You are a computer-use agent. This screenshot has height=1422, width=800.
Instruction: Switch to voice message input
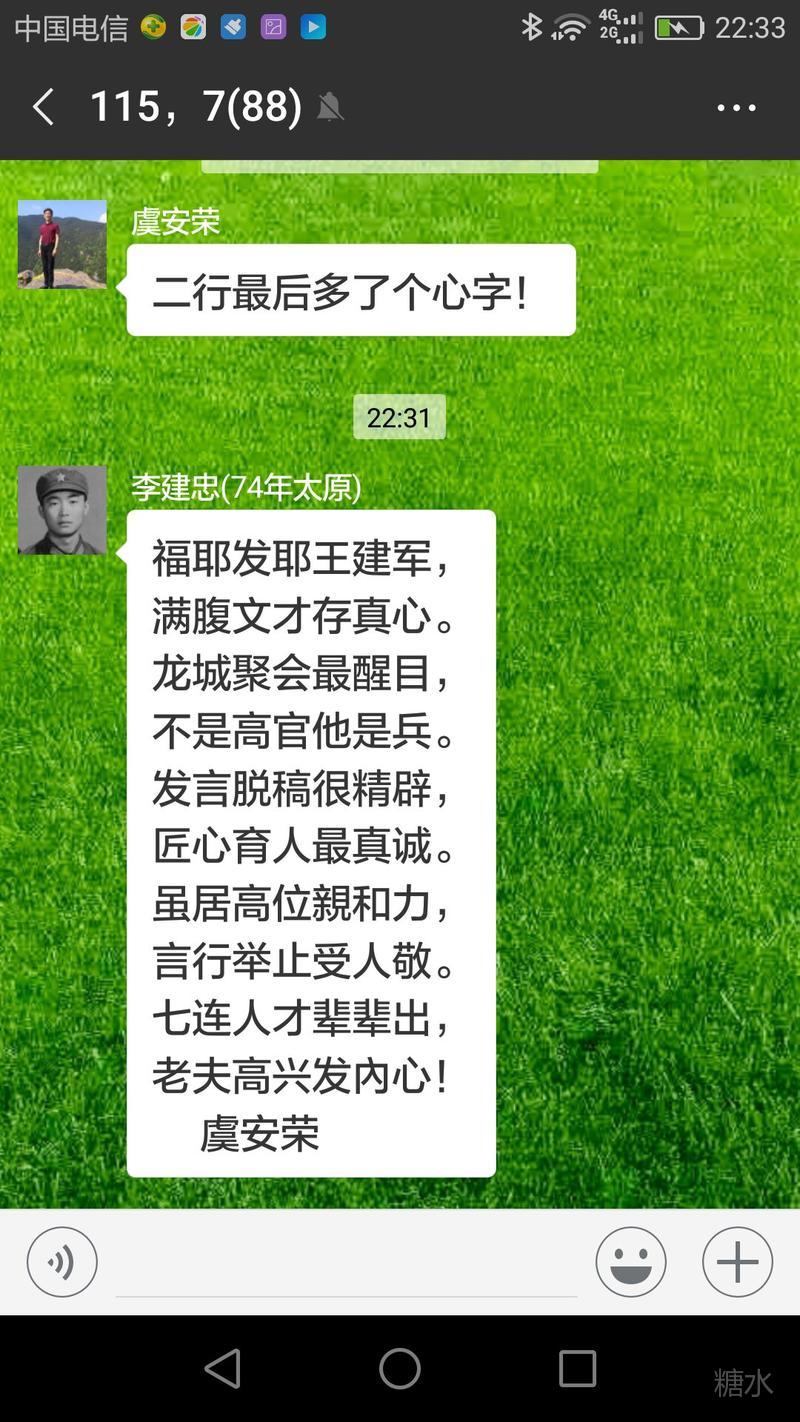[x=62, y=1262]
